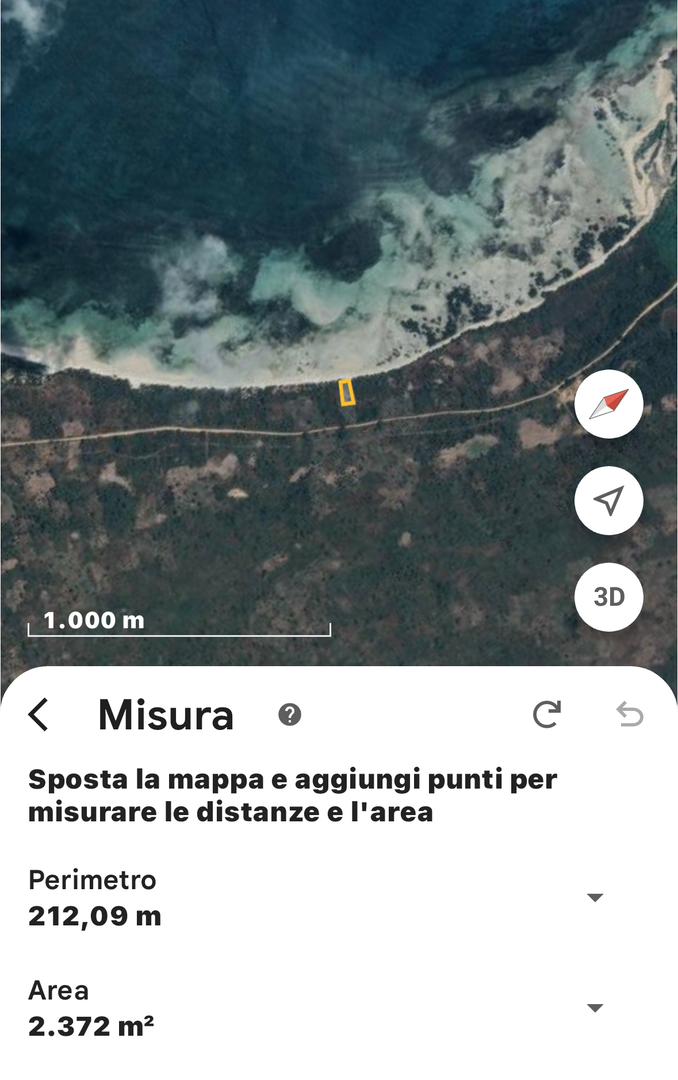Center map on my location
The image size is (678, 1080).
609,500
